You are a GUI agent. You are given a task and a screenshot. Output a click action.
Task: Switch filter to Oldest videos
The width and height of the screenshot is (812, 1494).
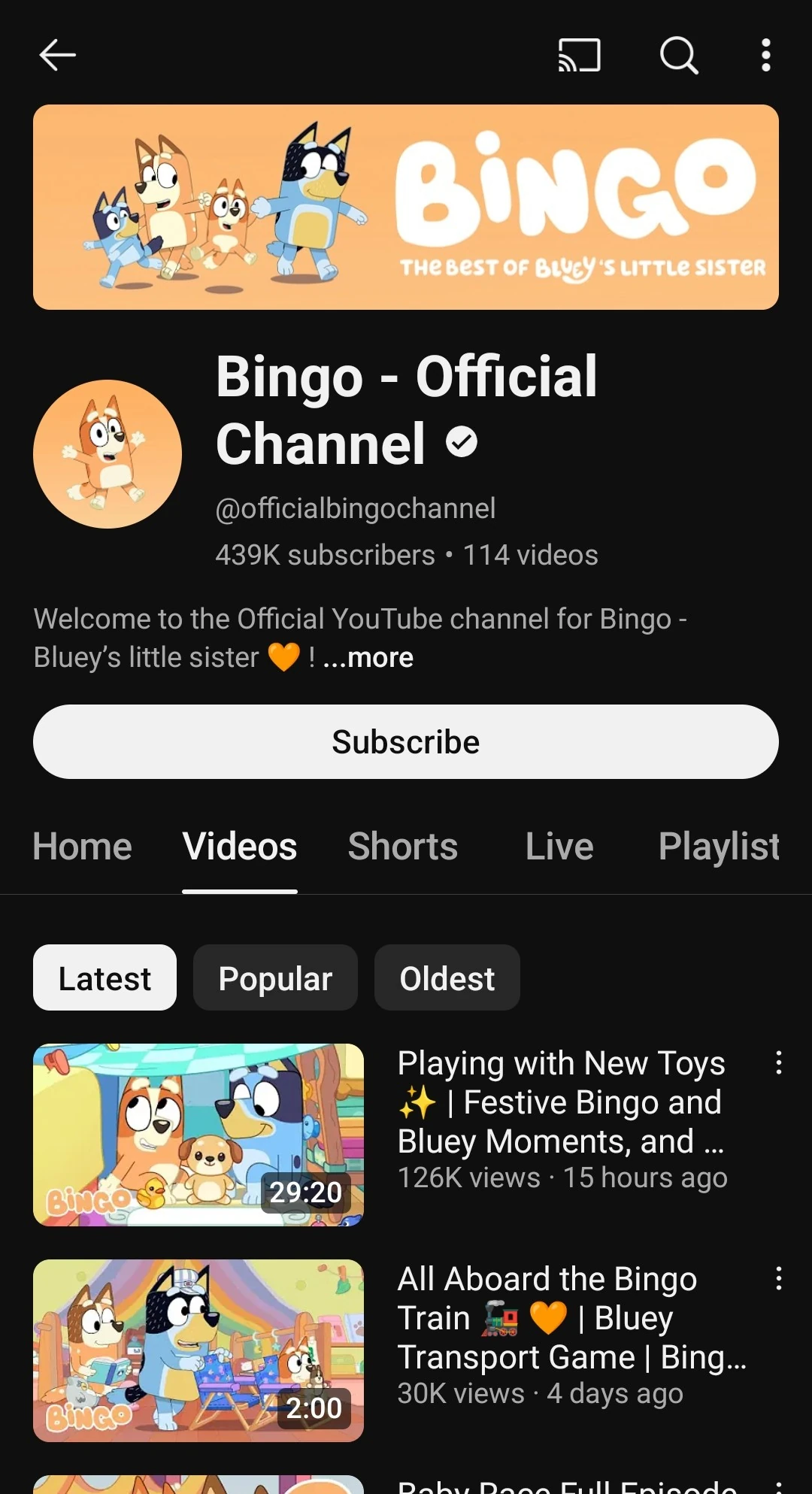click(x=447, y=977)
